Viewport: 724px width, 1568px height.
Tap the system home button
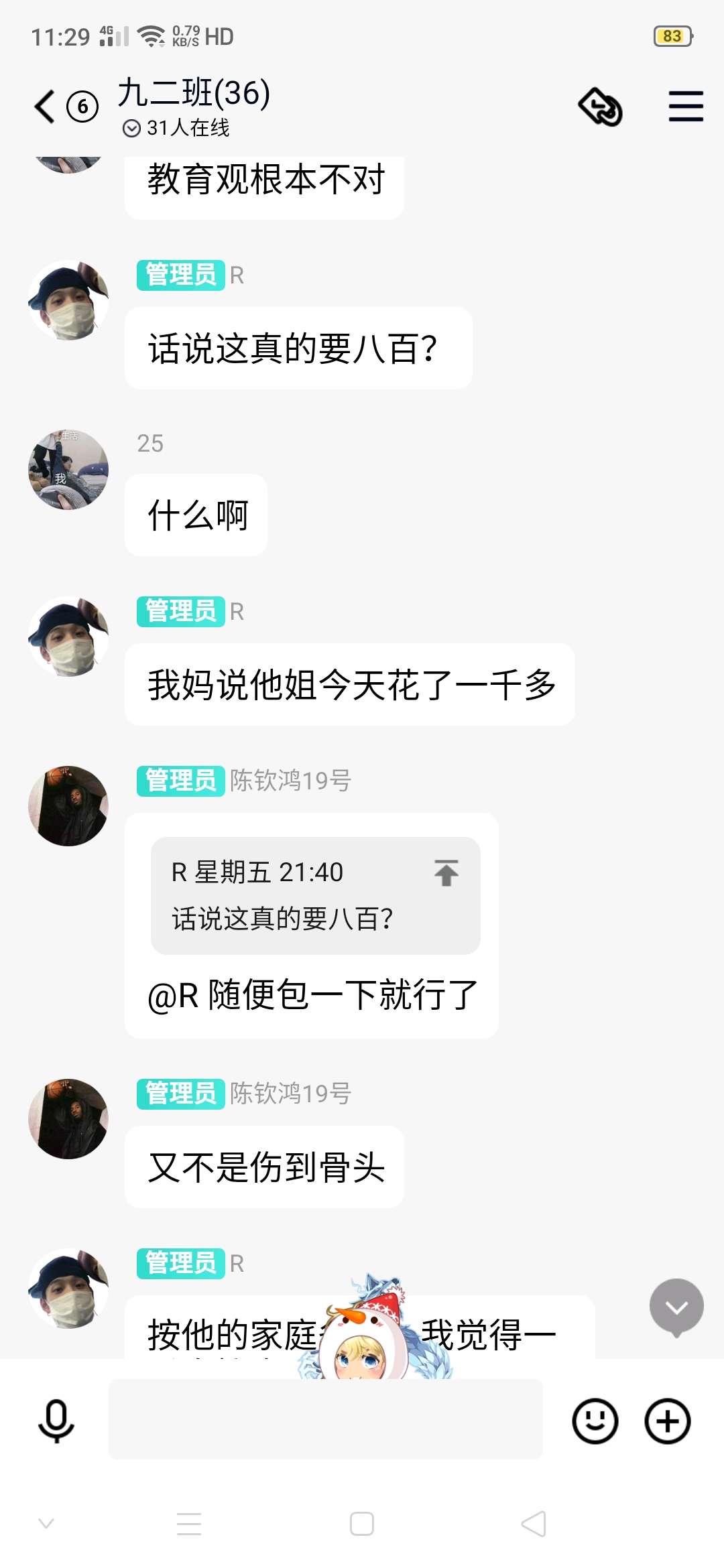click(362, 1524)
